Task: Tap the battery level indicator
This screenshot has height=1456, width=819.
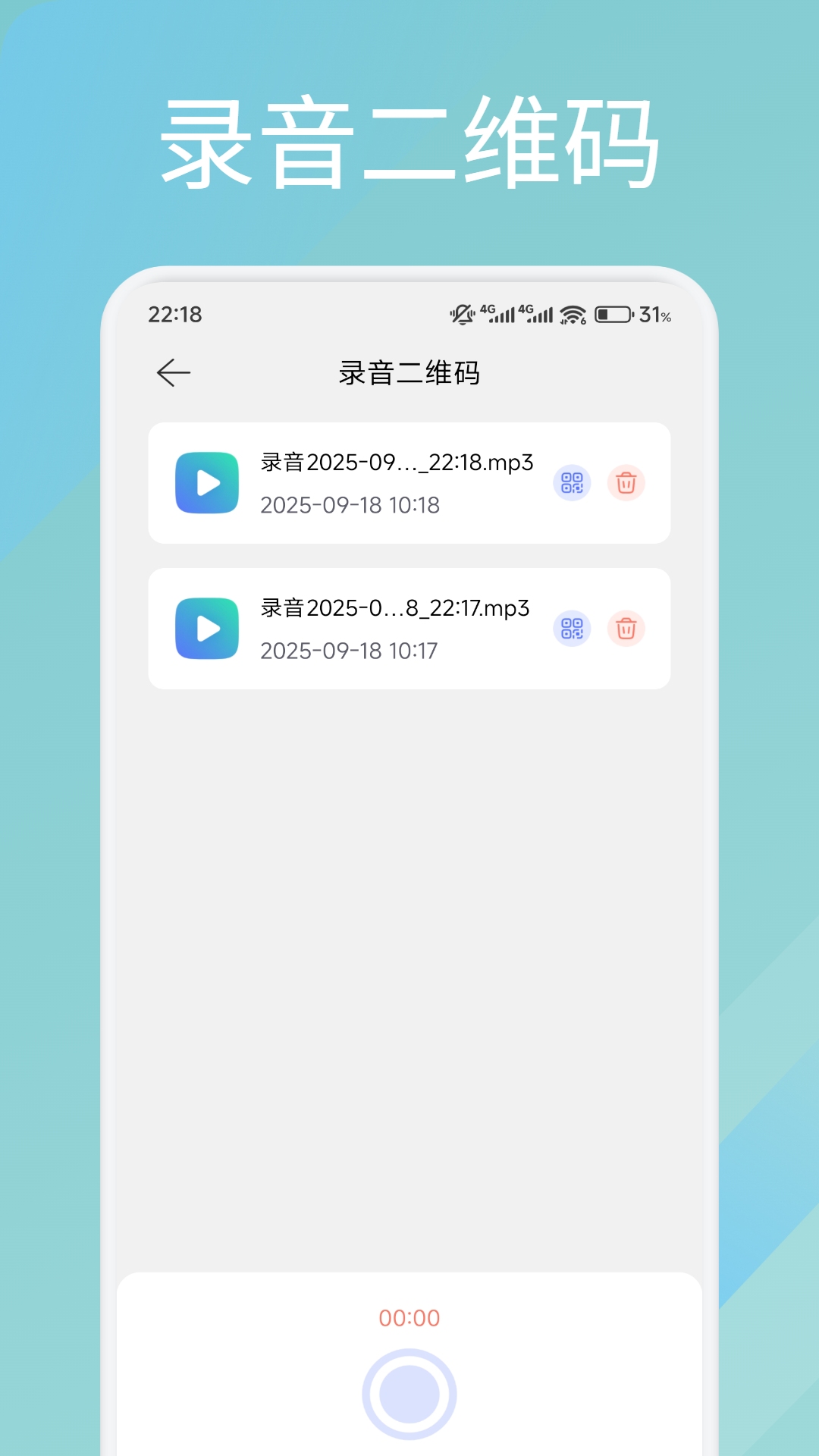Action: (614, 315)
